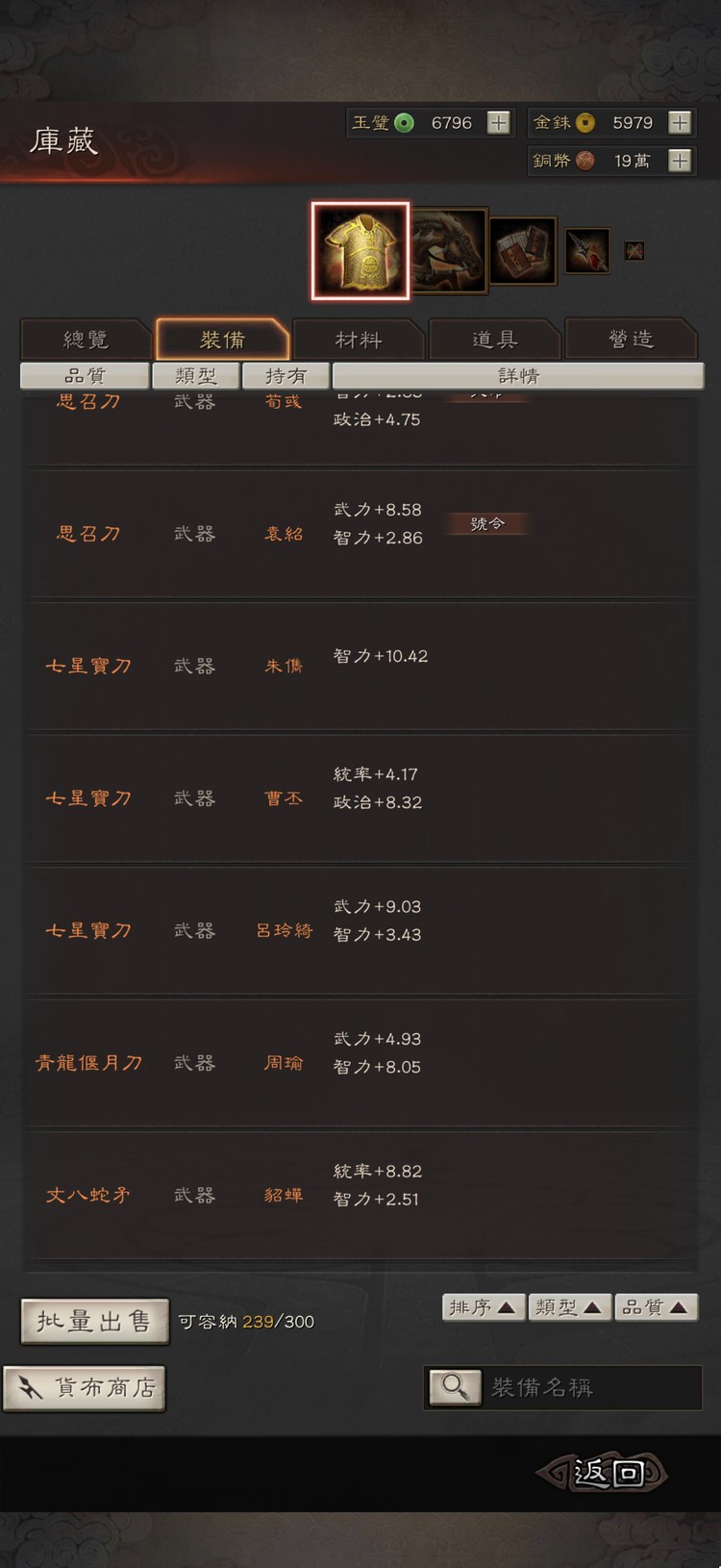Click the gold (金銖) plus icon
This screenshot has width=721, height=1568.
680,122
